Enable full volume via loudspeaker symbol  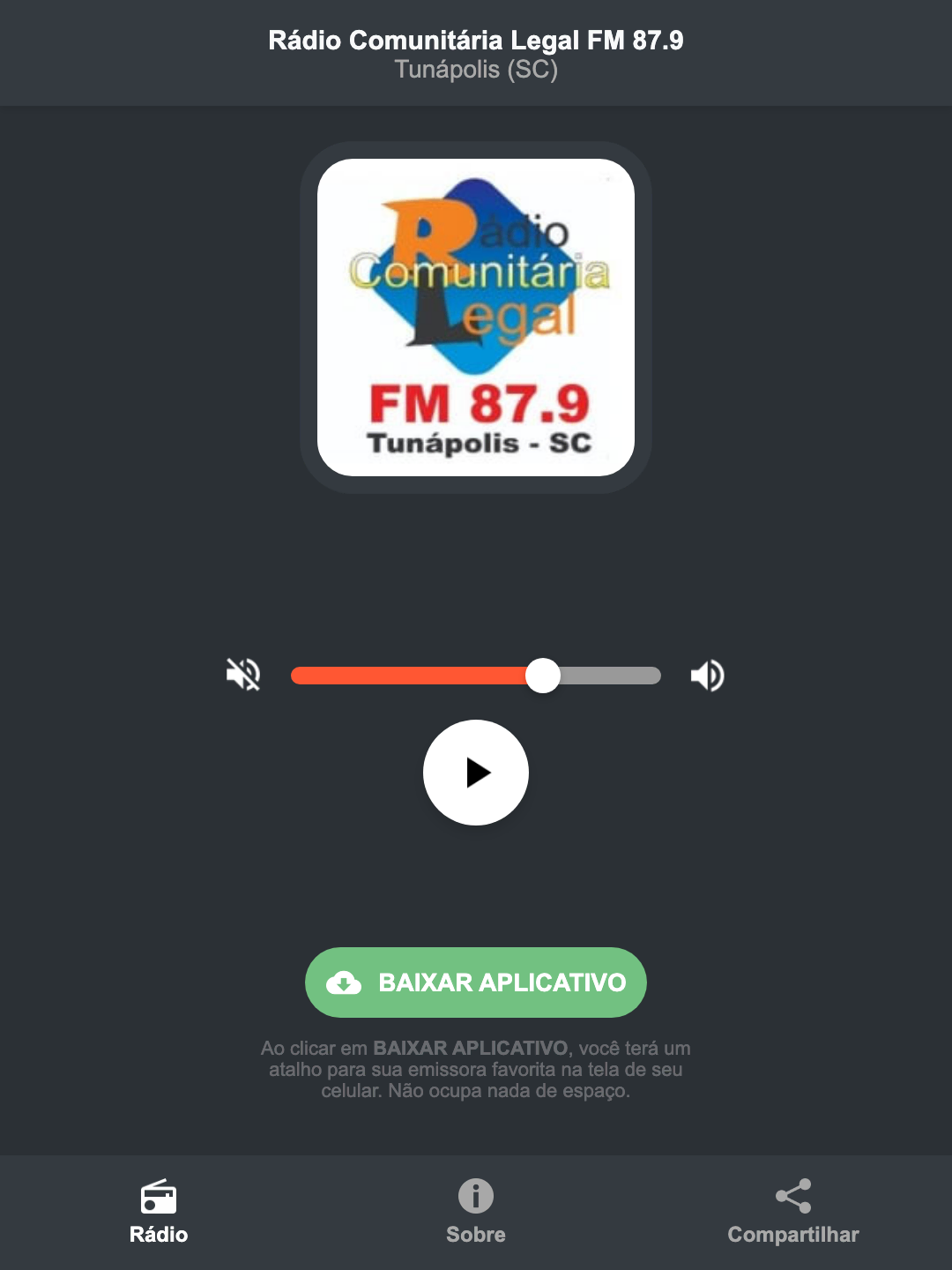(706, 675)
